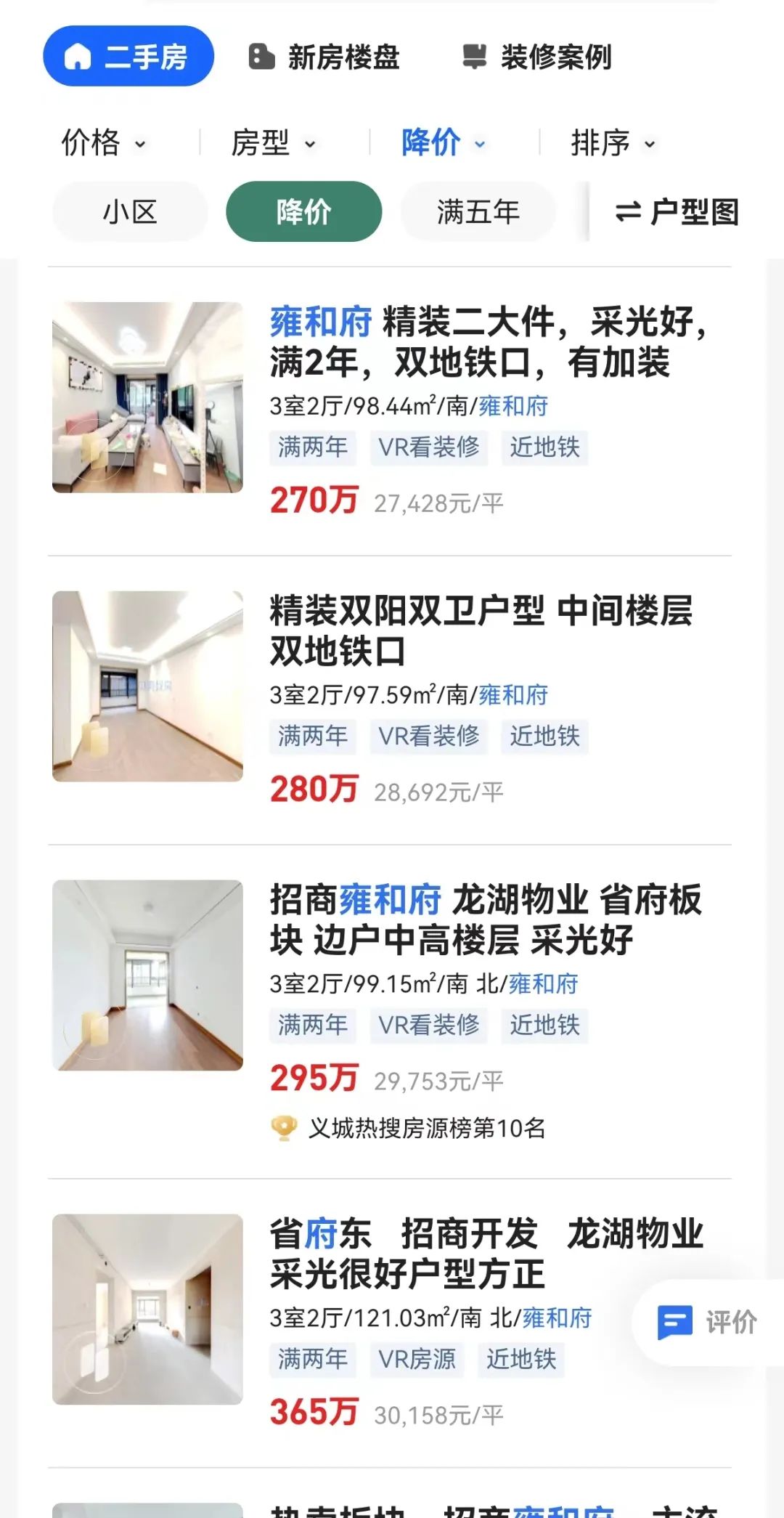Screen dimensions: 784x1518
Task: Toggle the 小区 filter chip
Action: point(129,211)
